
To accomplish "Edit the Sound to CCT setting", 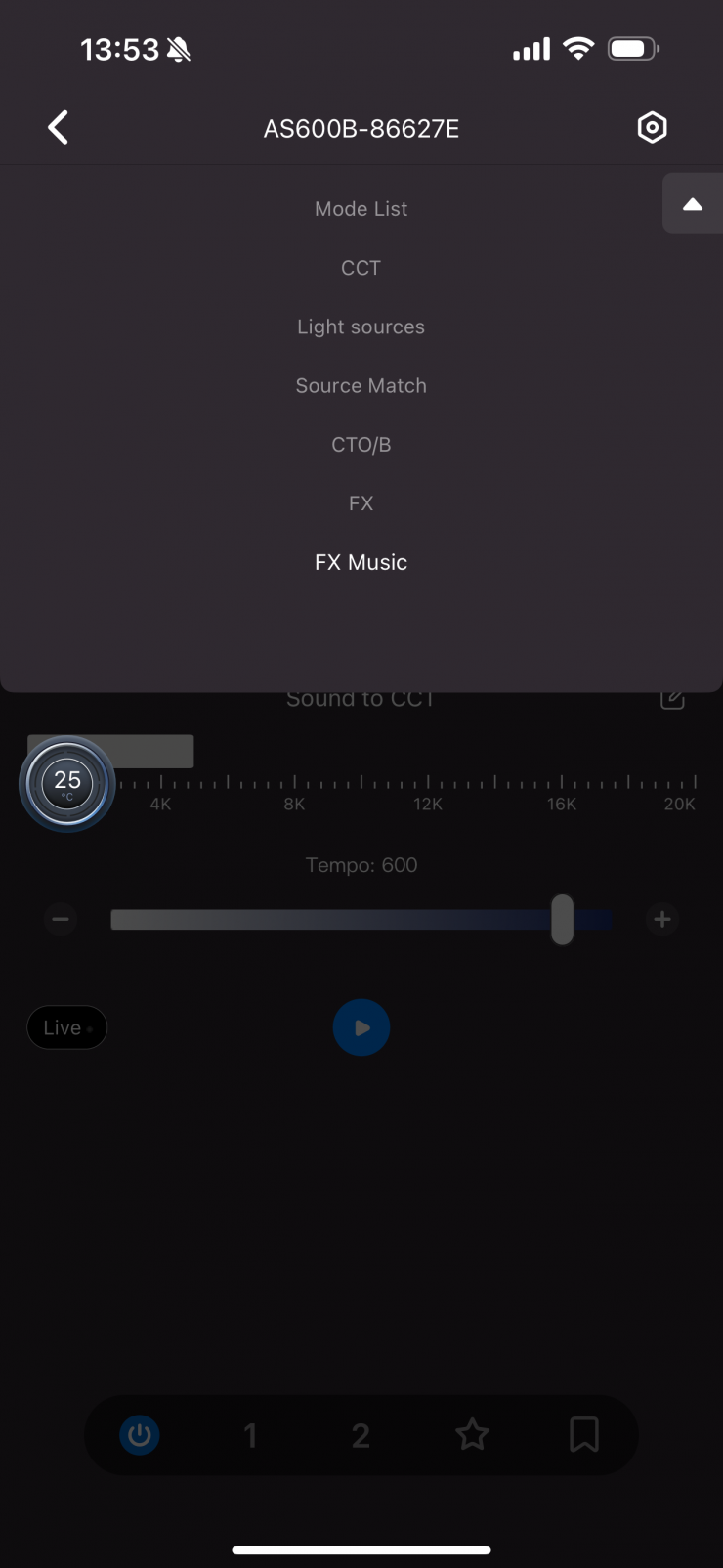I will 672,699.
